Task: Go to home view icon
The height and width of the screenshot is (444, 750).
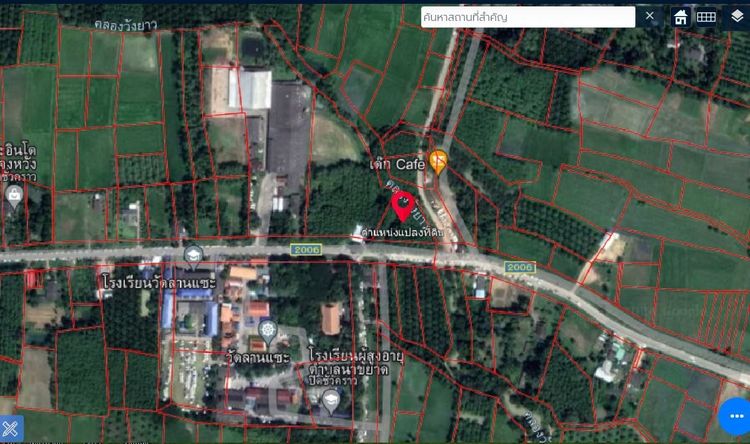Action: pyautogui.click(x=681, y=17)
